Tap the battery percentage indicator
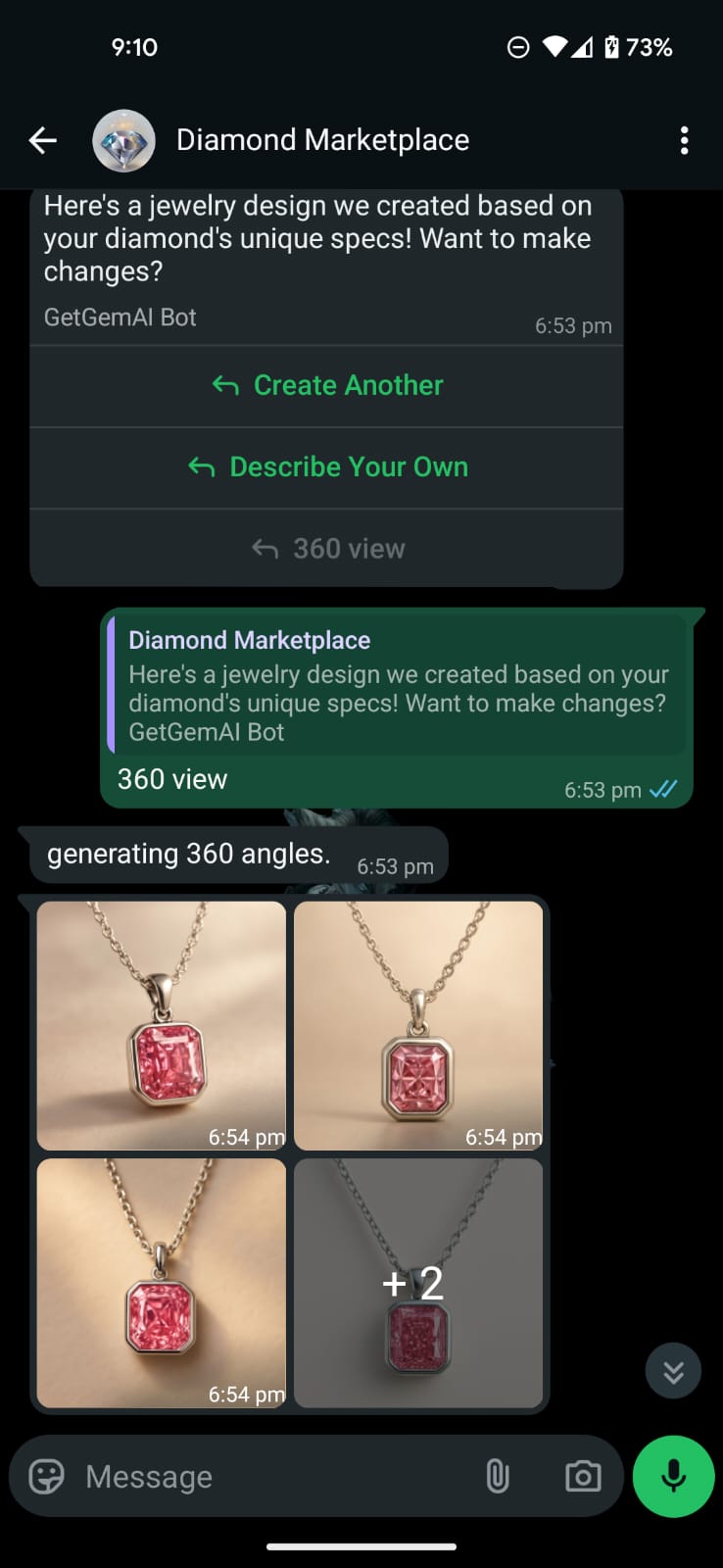 [x=648, y=46]
